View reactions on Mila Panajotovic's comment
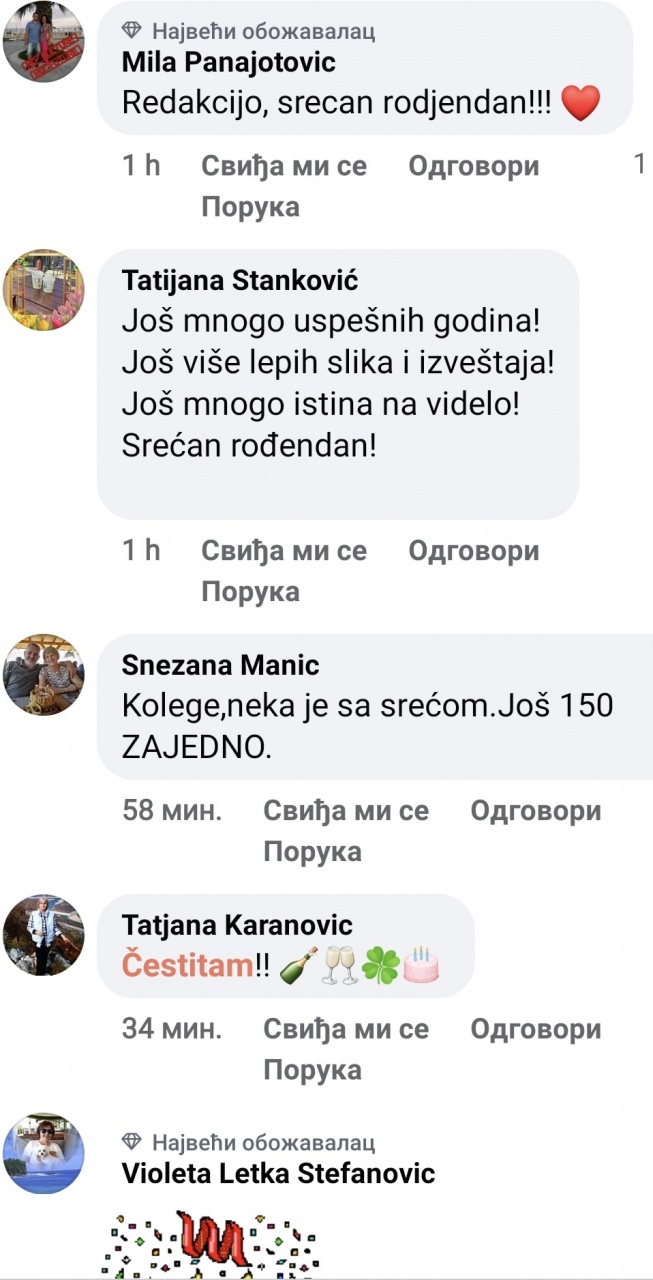The width and height of the screenshot is (653, 1280). [x=640, y=165]
